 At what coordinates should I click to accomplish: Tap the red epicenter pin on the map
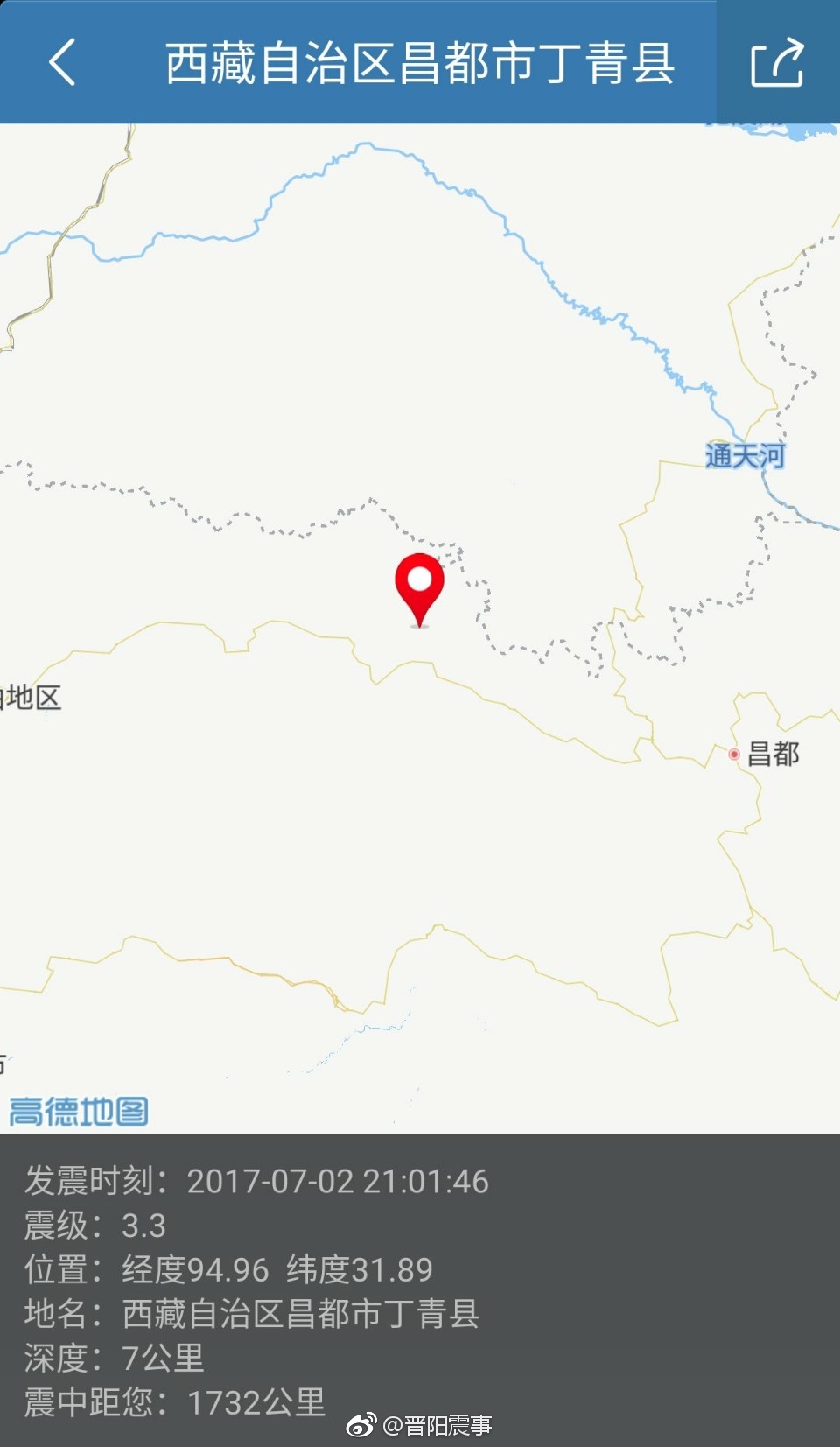419,585
